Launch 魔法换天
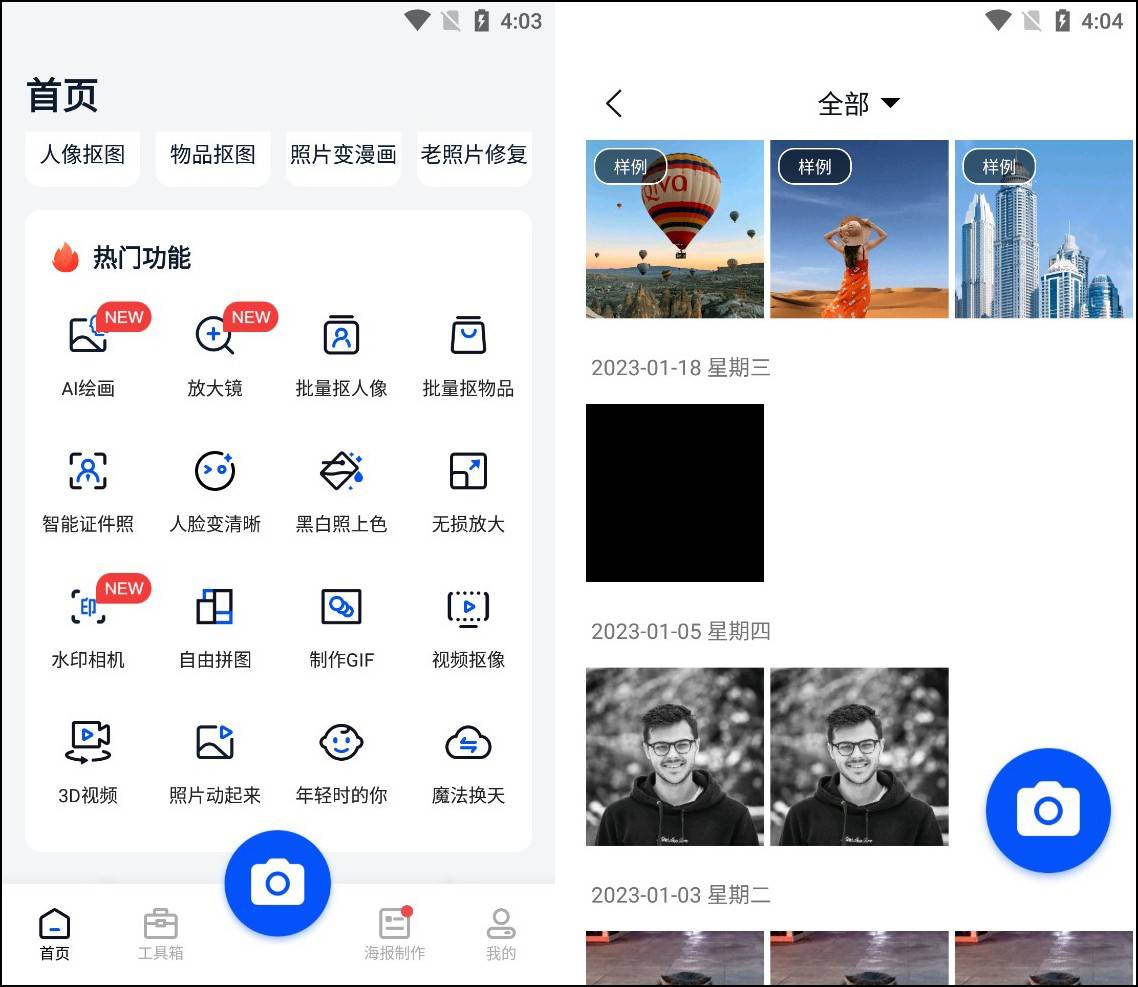This screenshot has width=1138, height=987. tap(468, 759)
